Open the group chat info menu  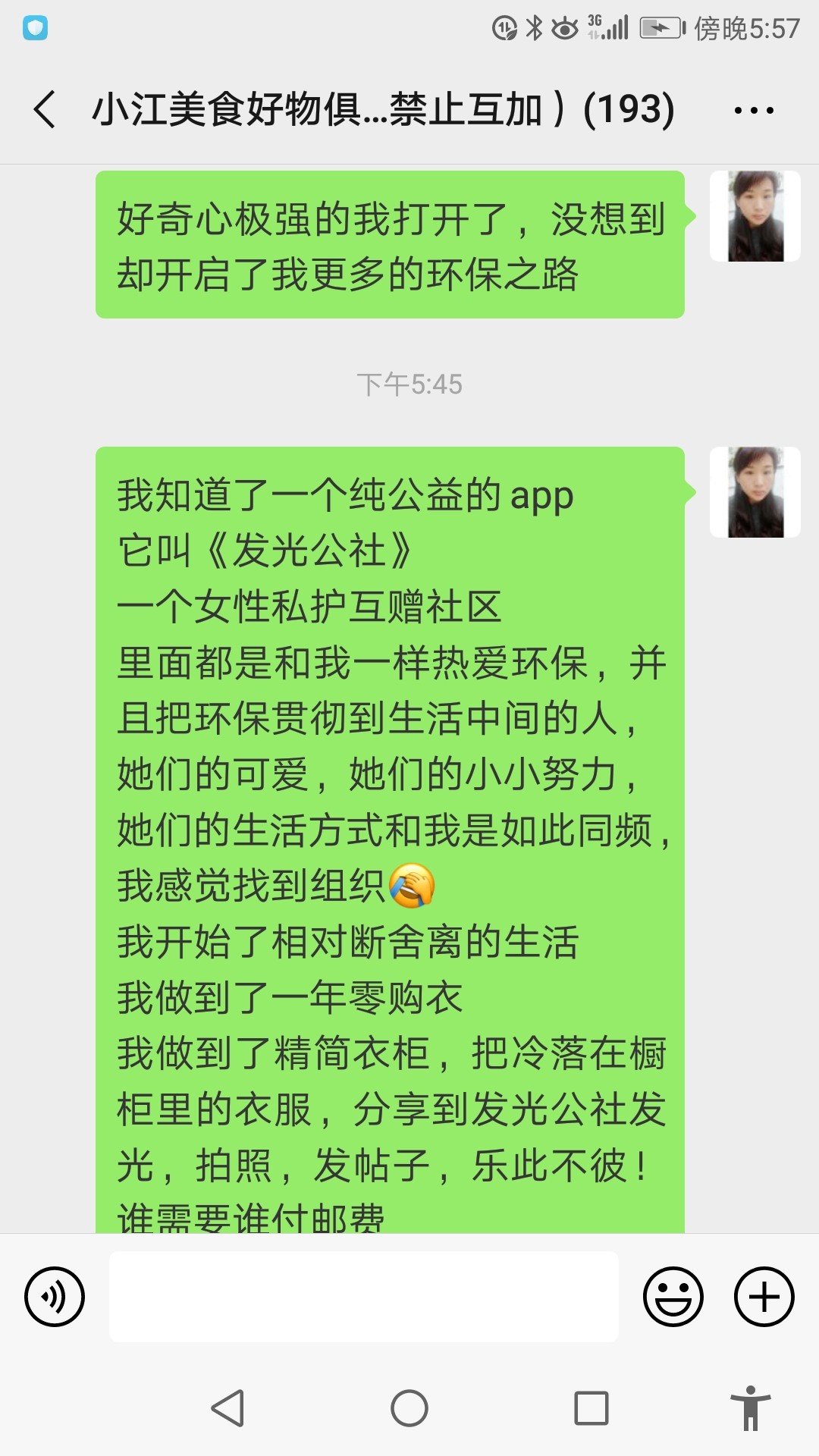click(x=754, y=110)
